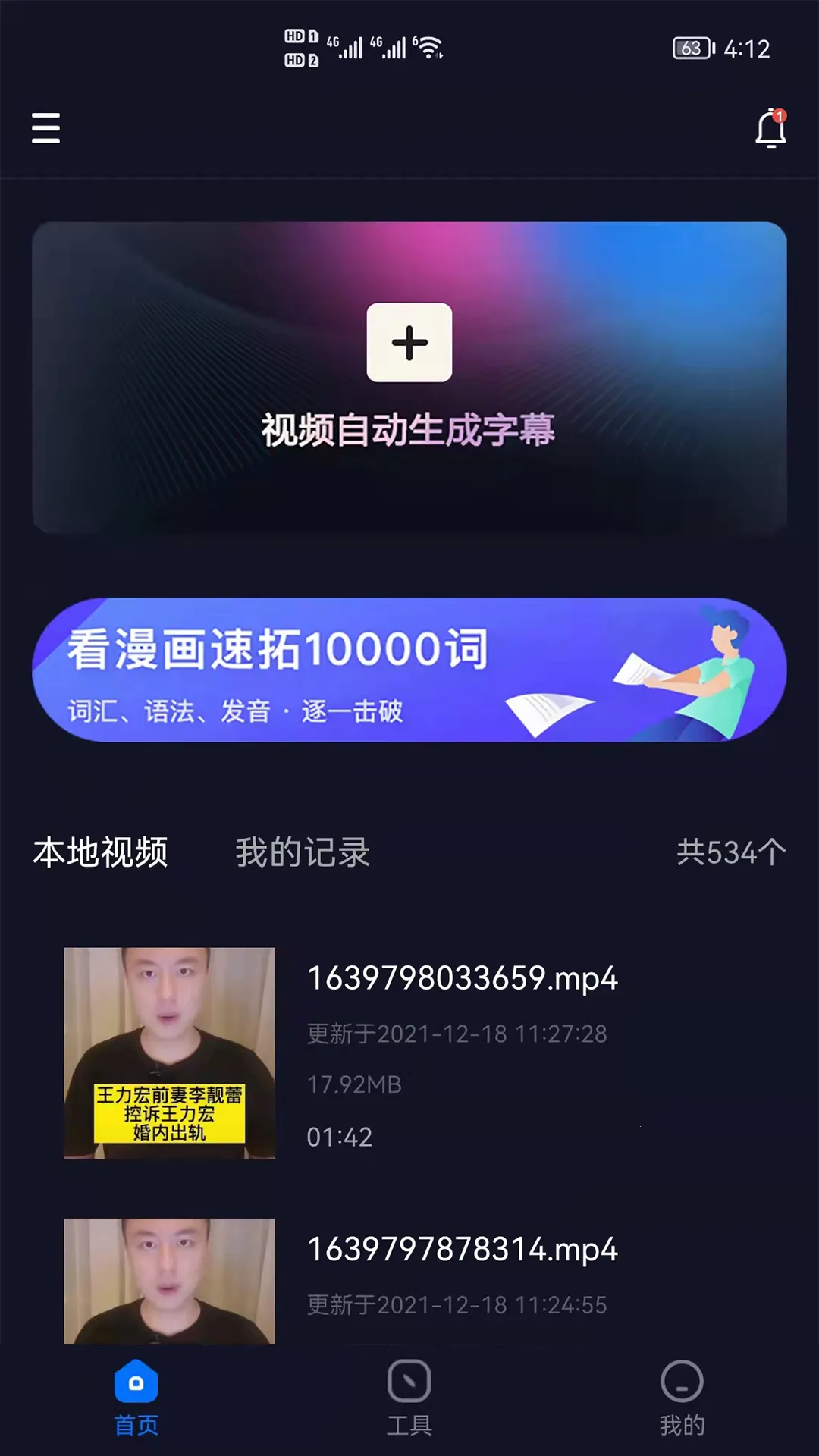This screenshot has width=819, height=1456.
Task: Open video file 1639798033659.mp4
Action: [463, 978]
